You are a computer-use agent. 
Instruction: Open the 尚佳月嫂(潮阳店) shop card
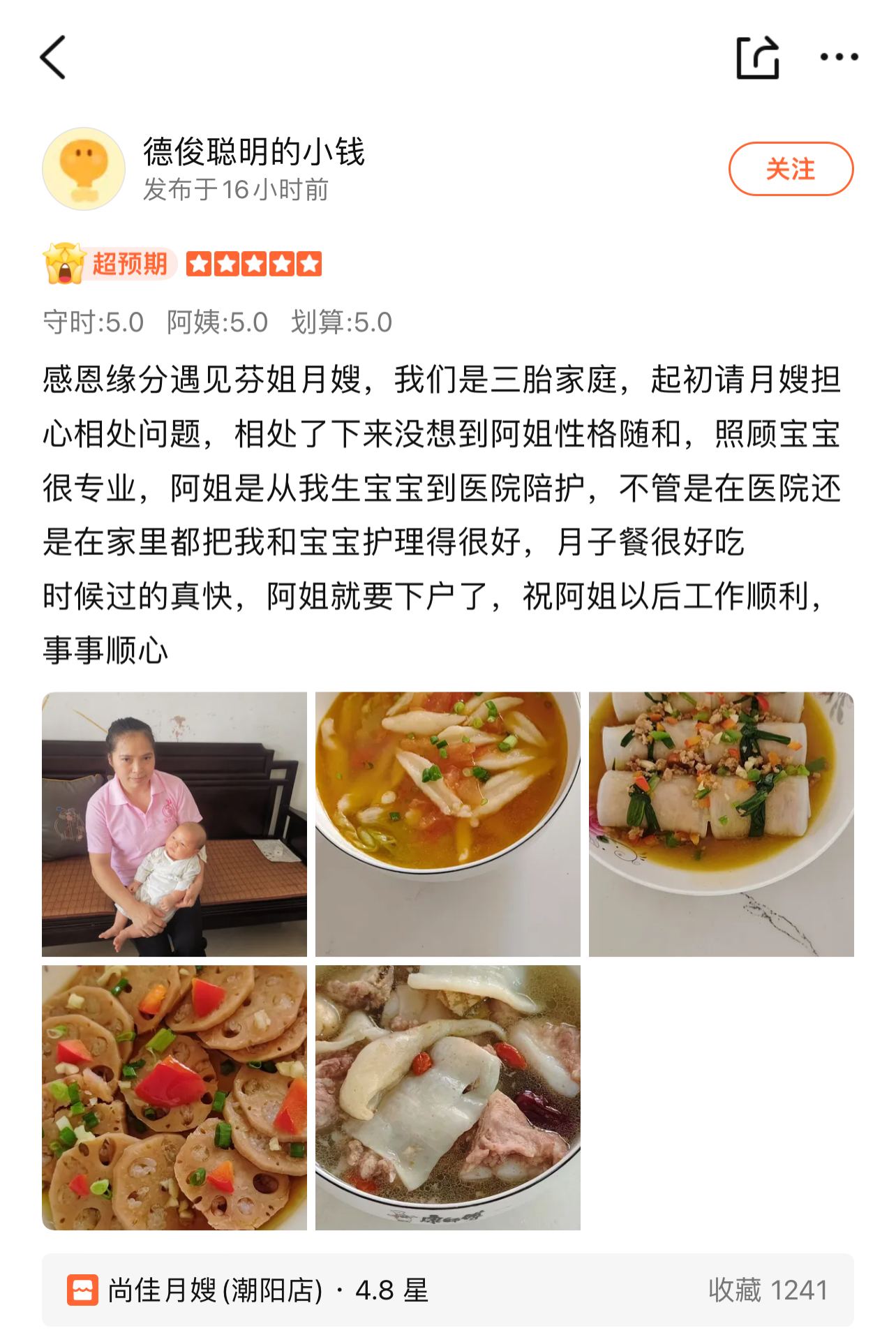pyautogui.click(x=447, y=1290)
